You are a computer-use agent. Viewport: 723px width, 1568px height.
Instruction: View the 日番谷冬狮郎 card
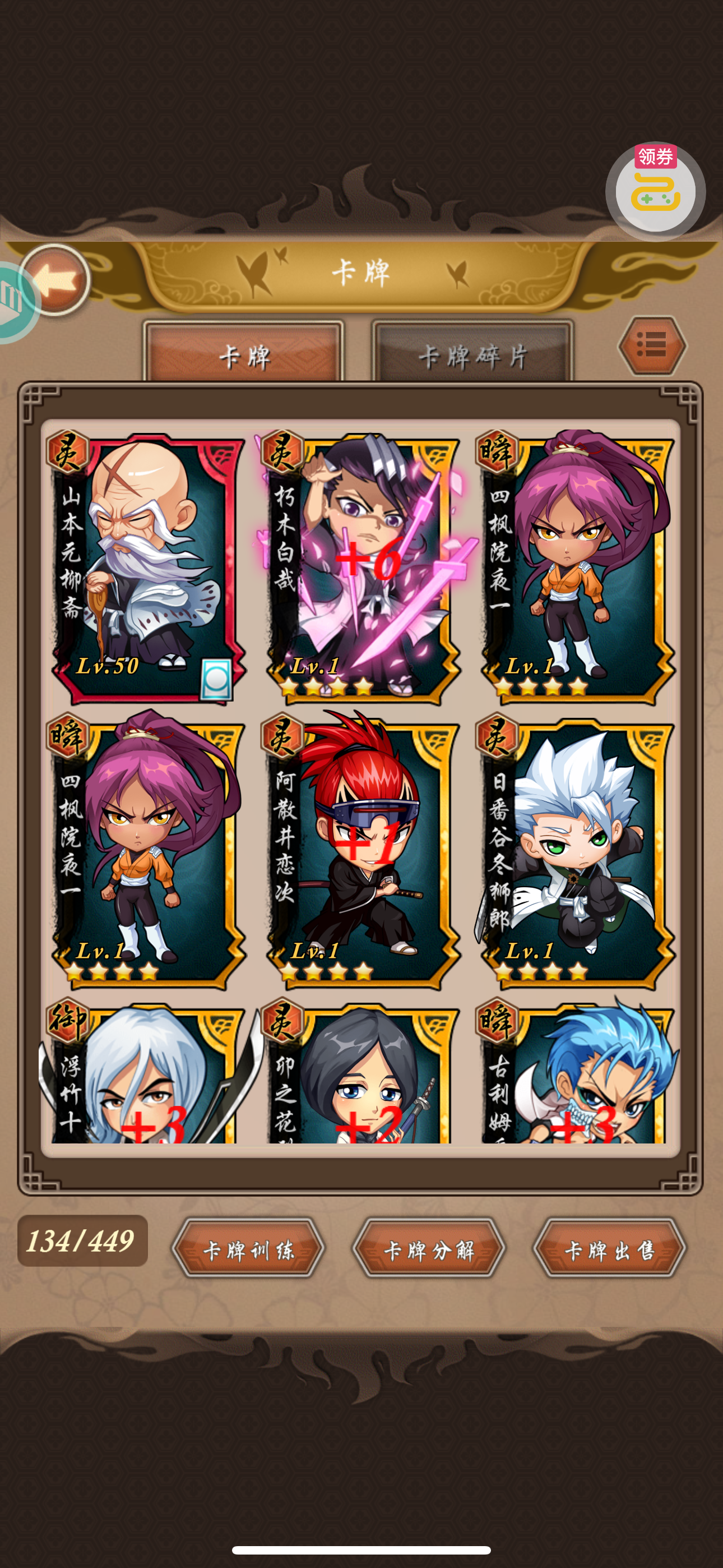[x=576, y=851]
